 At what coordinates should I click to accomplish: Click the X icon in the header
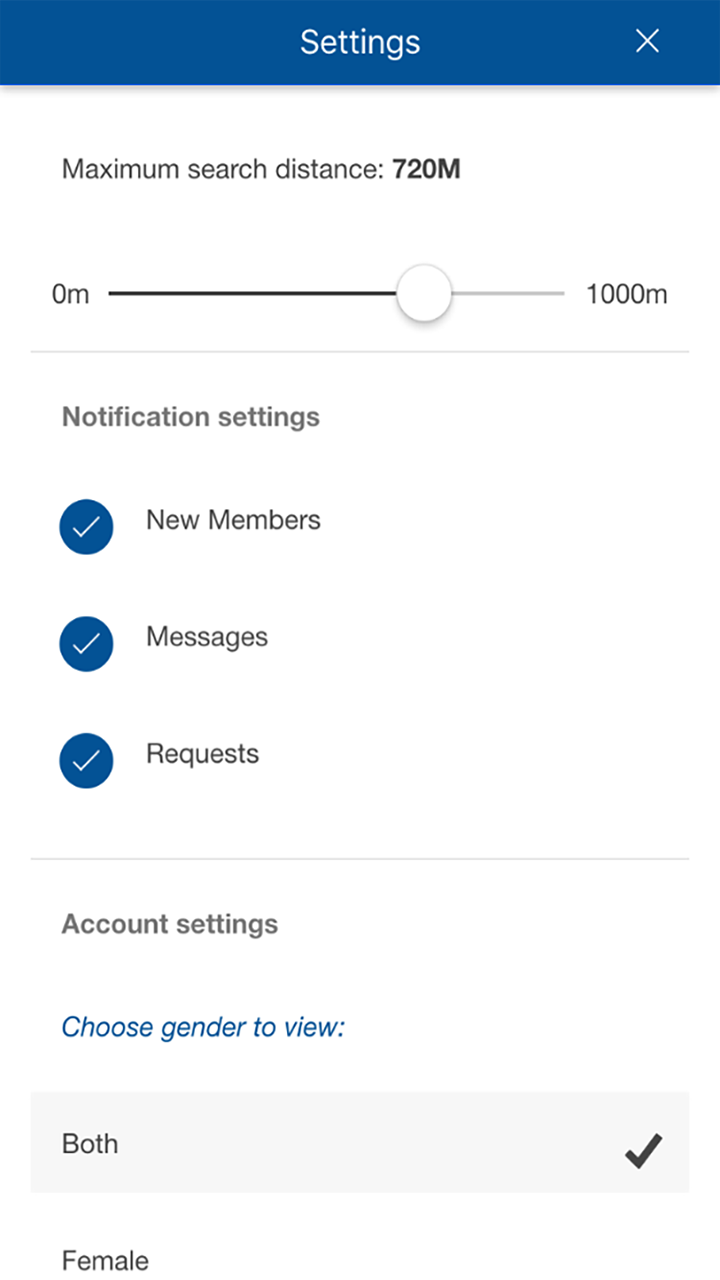(x=647, y=41)
